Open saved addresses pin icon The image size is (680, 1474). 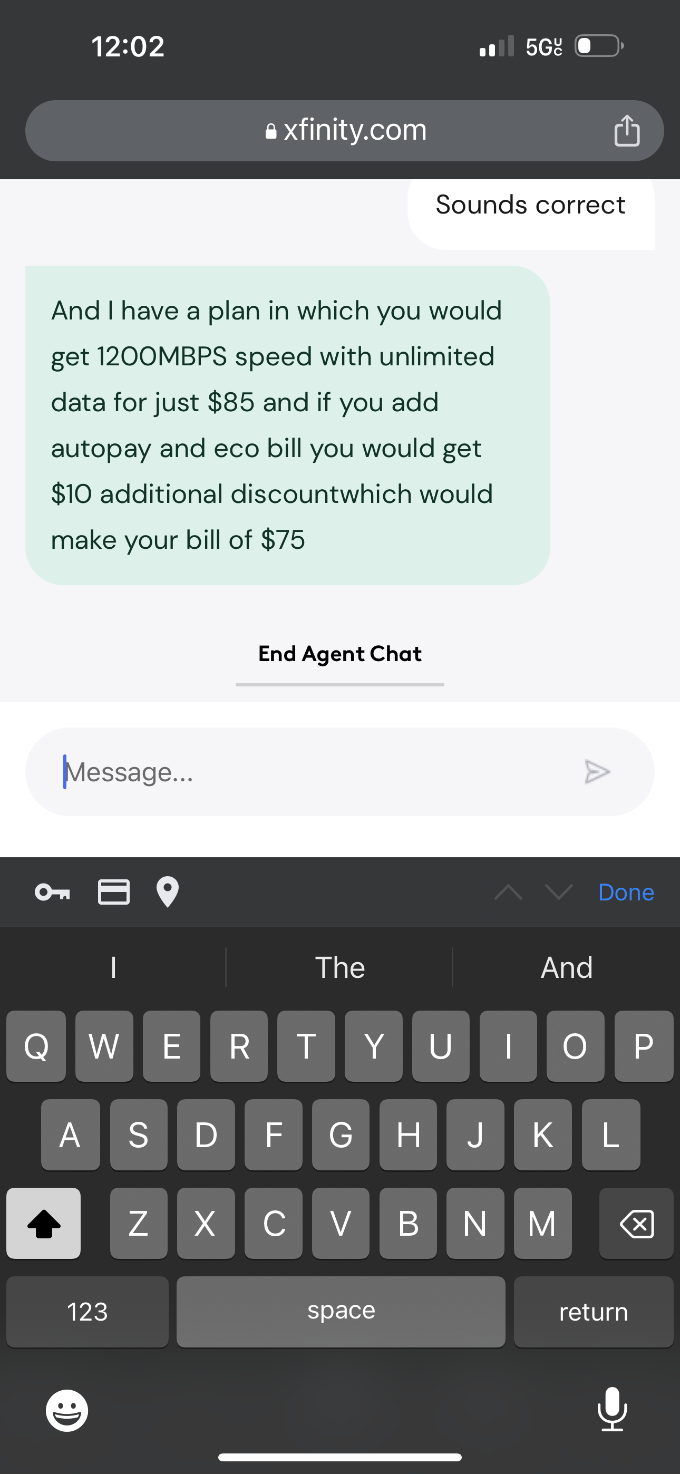pyautogui.click(x=168, y=892)
